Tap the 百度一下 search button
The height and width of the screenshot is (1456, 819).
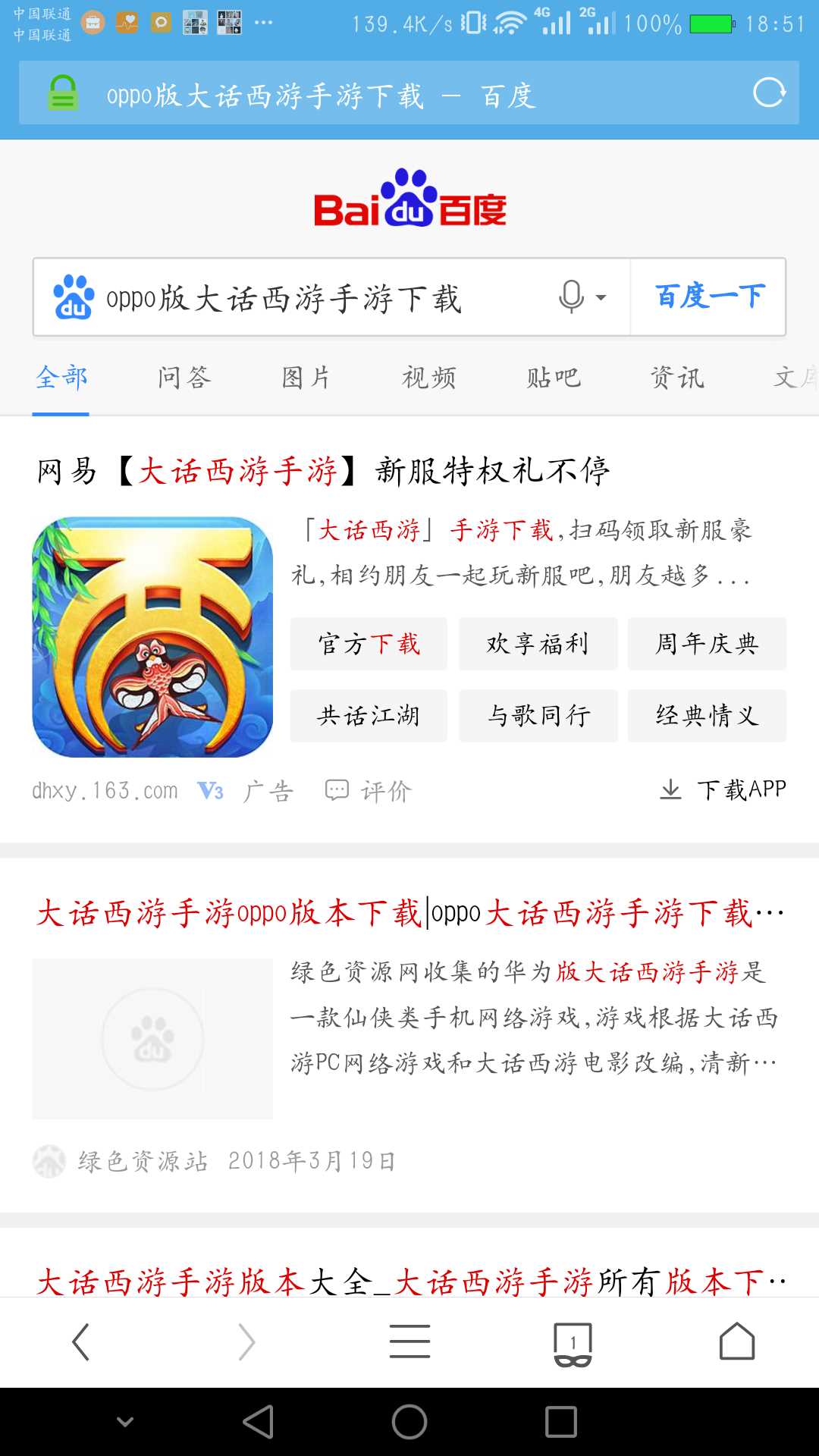pyautogui.click(x=709, y=297)
